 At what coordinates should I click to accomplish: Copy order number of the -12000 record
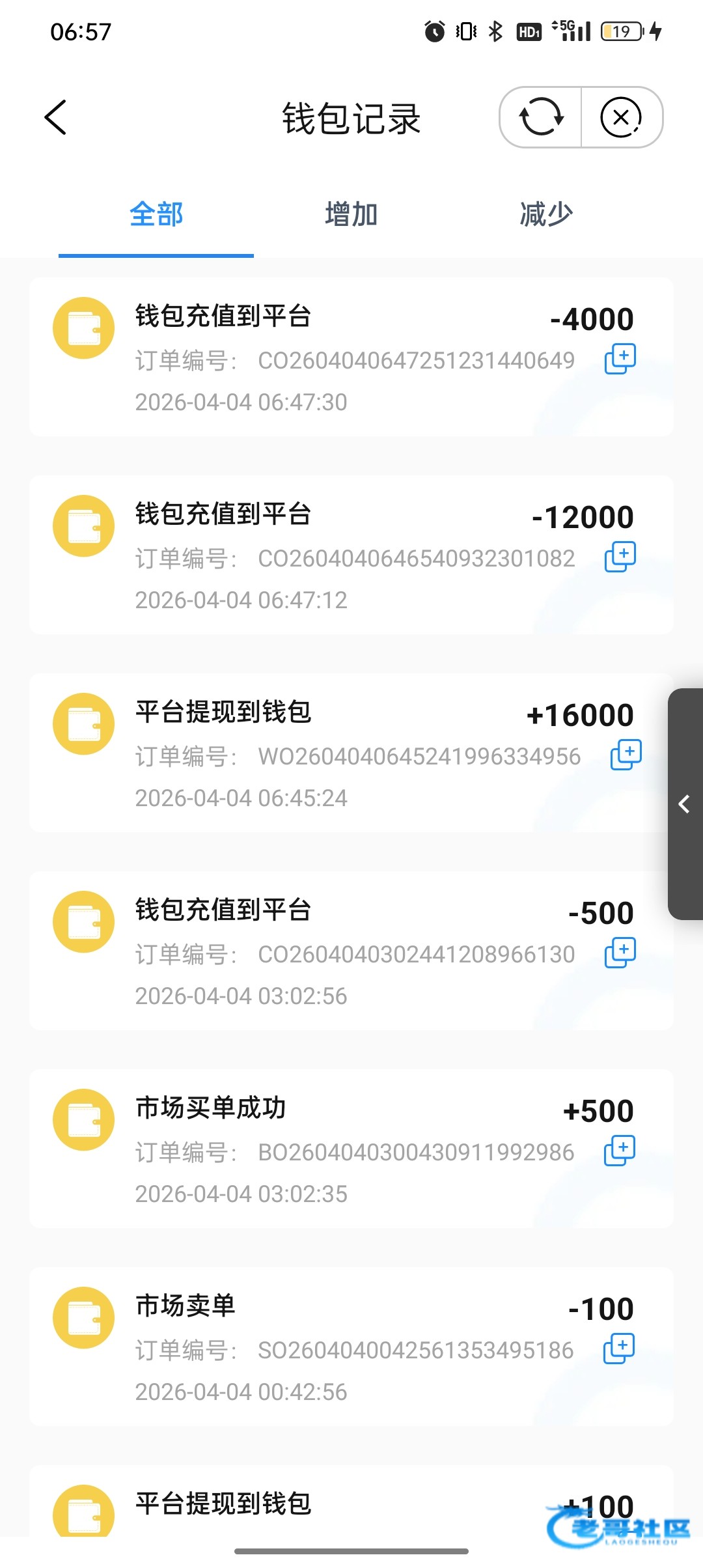620,557
